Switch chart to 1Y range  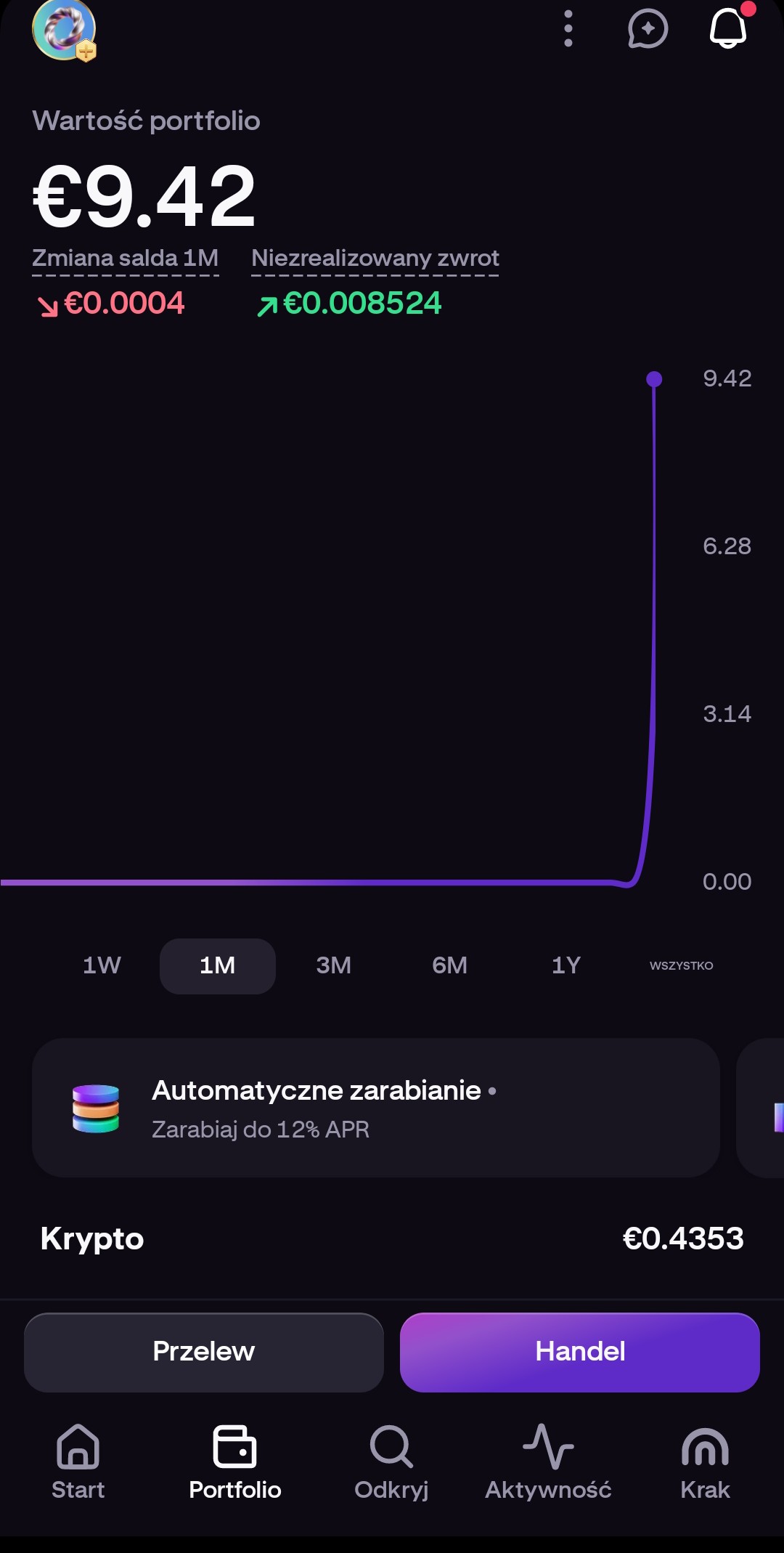(x=566, y=965)
